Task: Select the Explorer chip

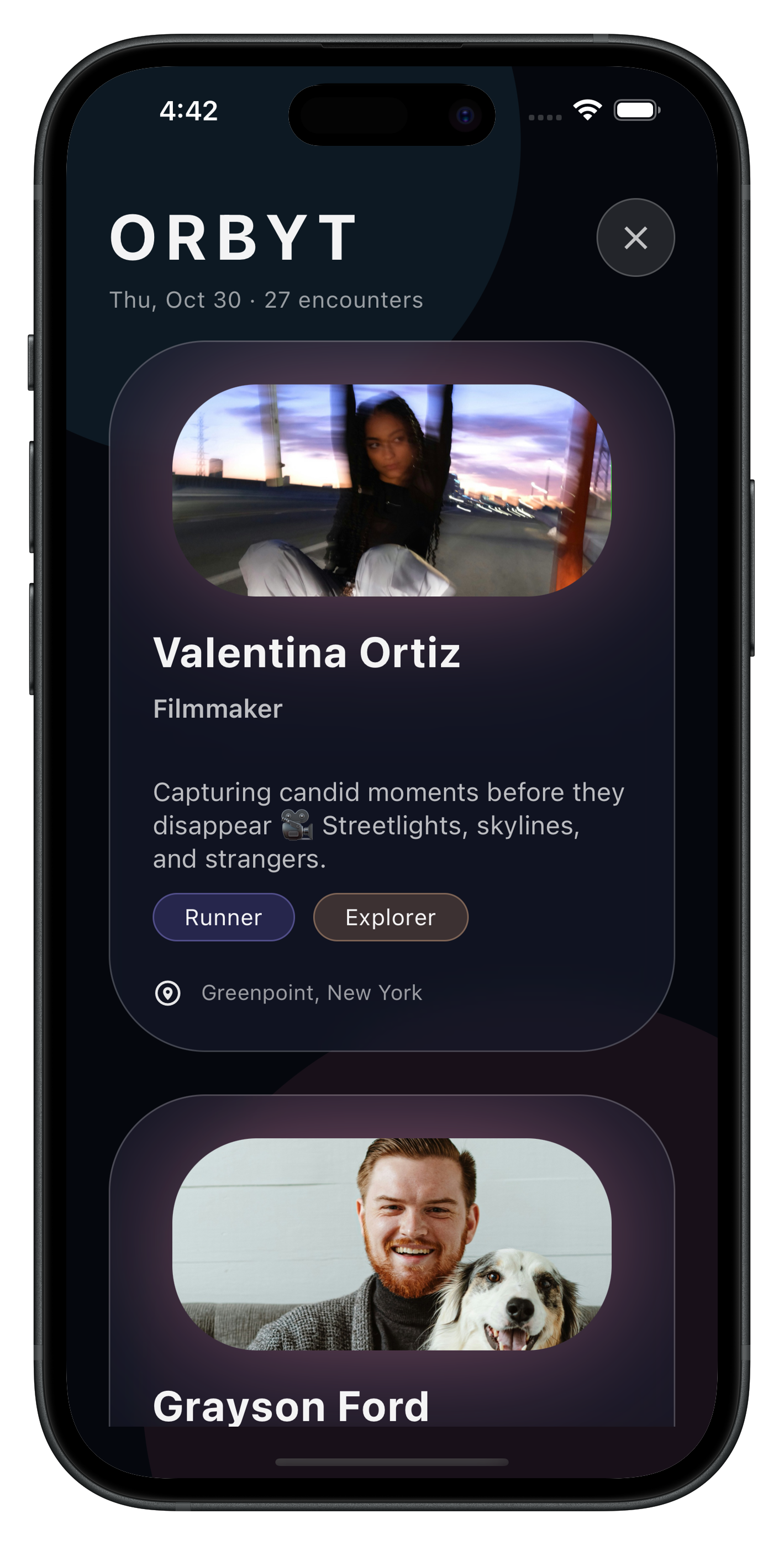Action: click(390, 917)
